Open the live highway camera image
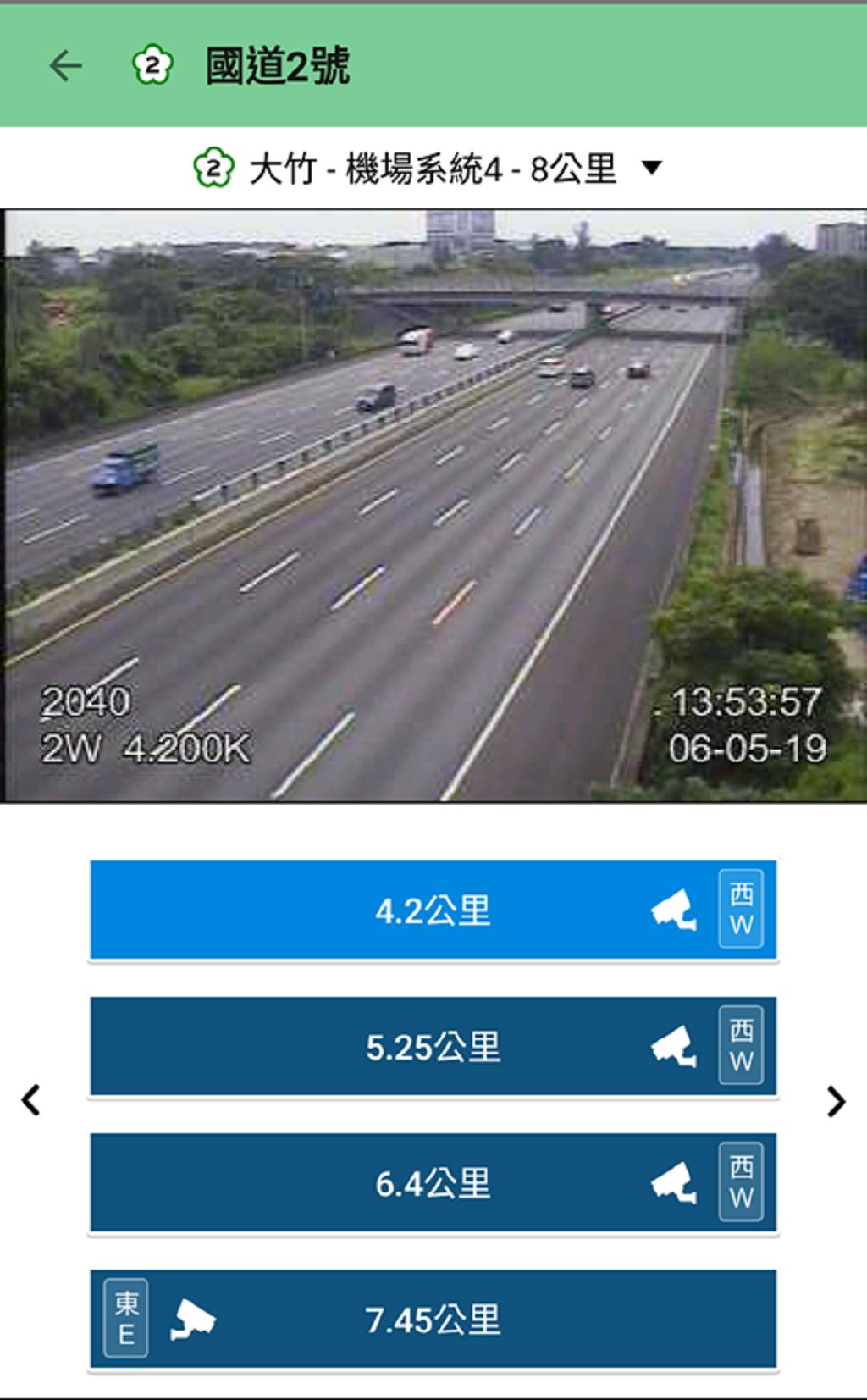Screen dimensions: 867x1400 pyautogui.click(x=433, y=506)
